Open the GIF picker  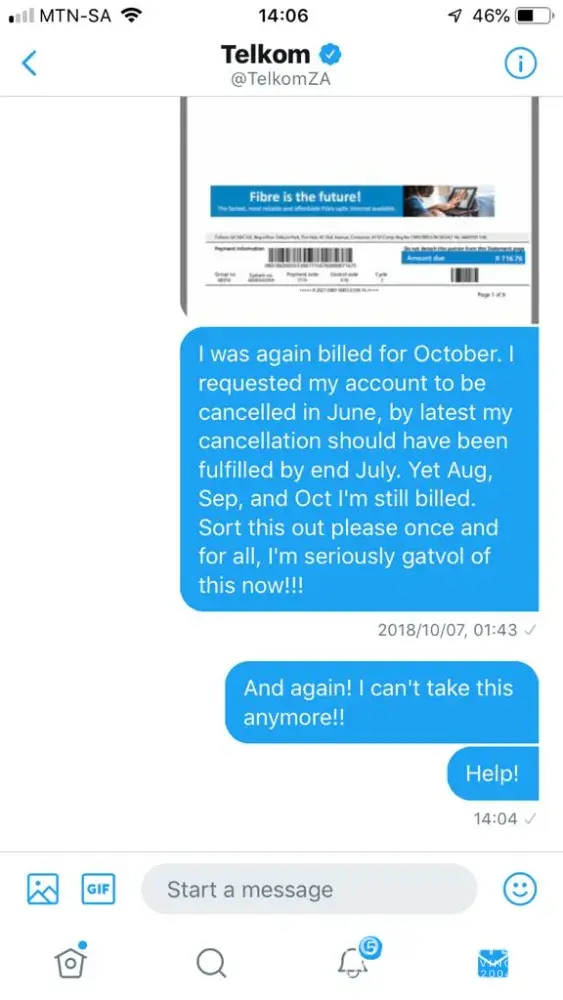coord(98,888)
